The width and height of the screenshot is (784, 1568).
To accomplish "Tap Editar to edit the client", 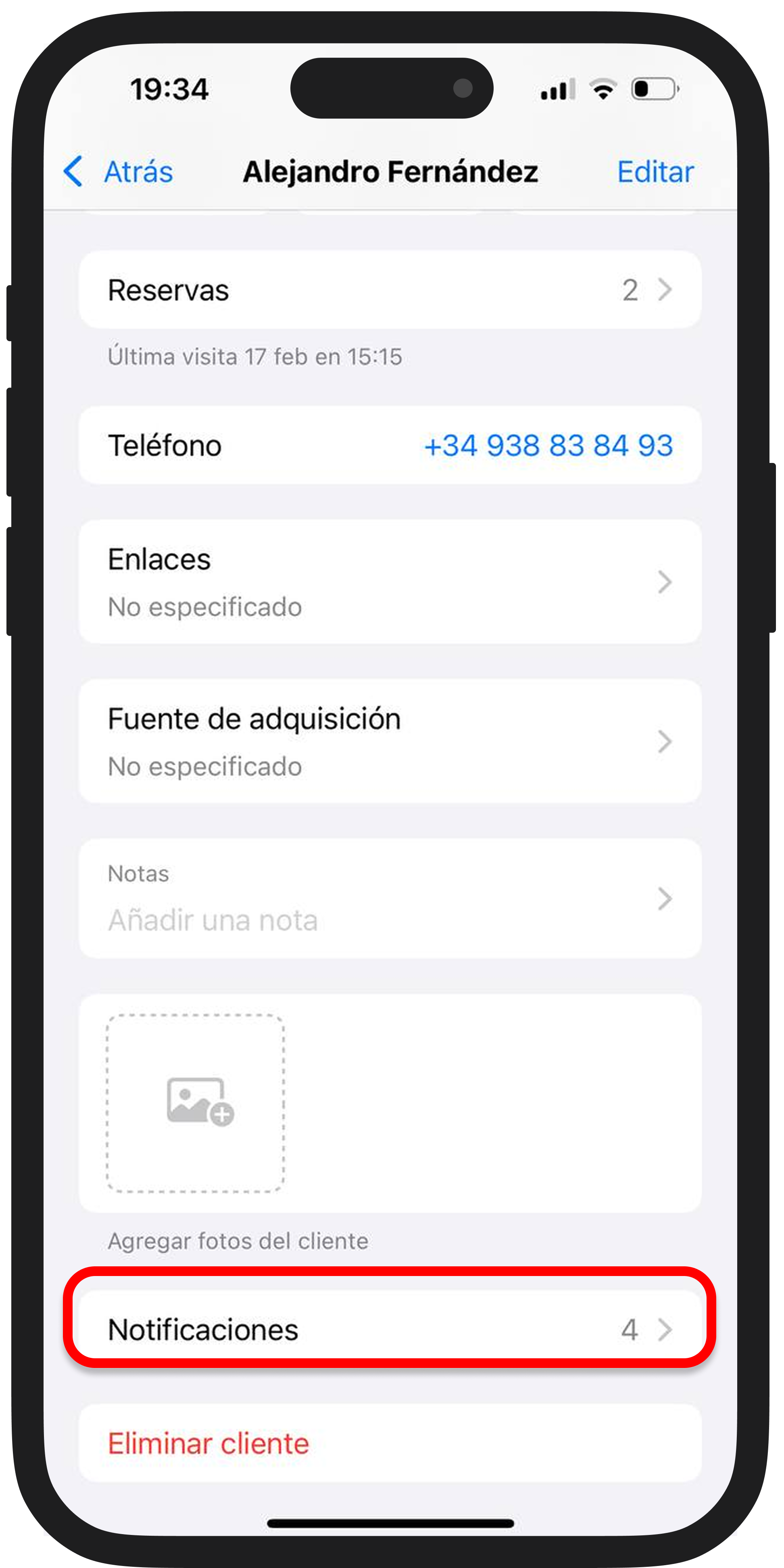I will (655, 172).
